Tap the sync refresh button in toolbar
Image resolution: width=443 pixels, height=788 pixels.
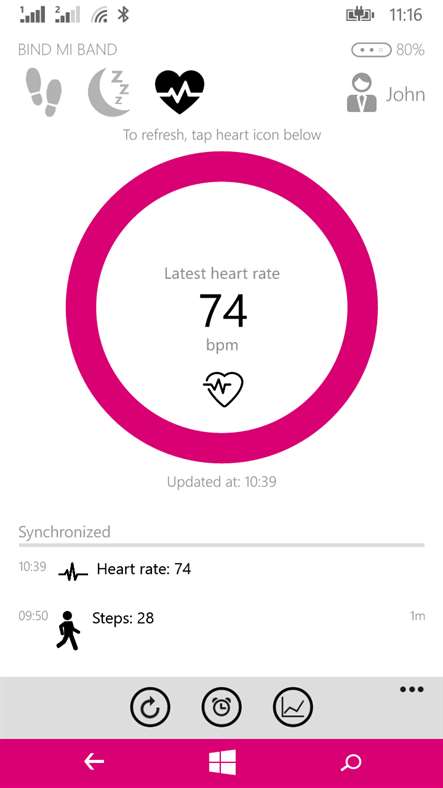150,708
